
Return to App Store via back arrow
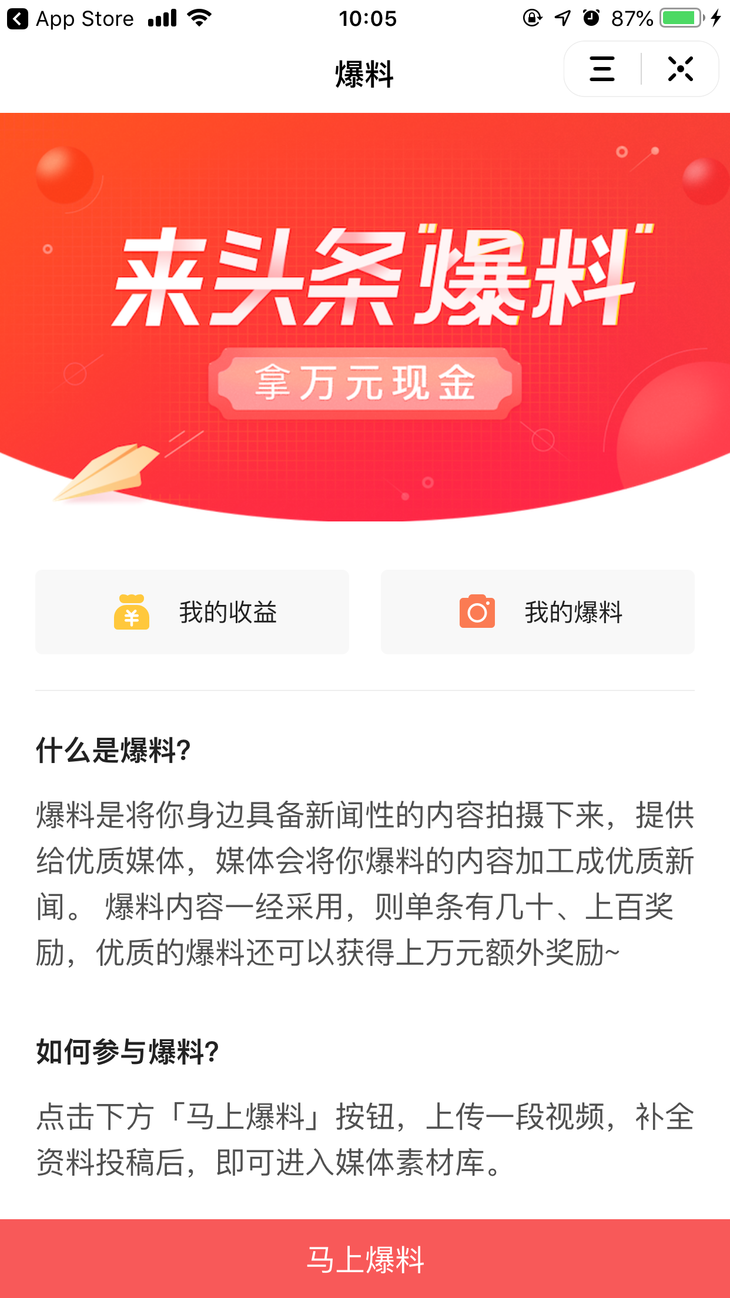pyautogui.click(x=18, y=18)
